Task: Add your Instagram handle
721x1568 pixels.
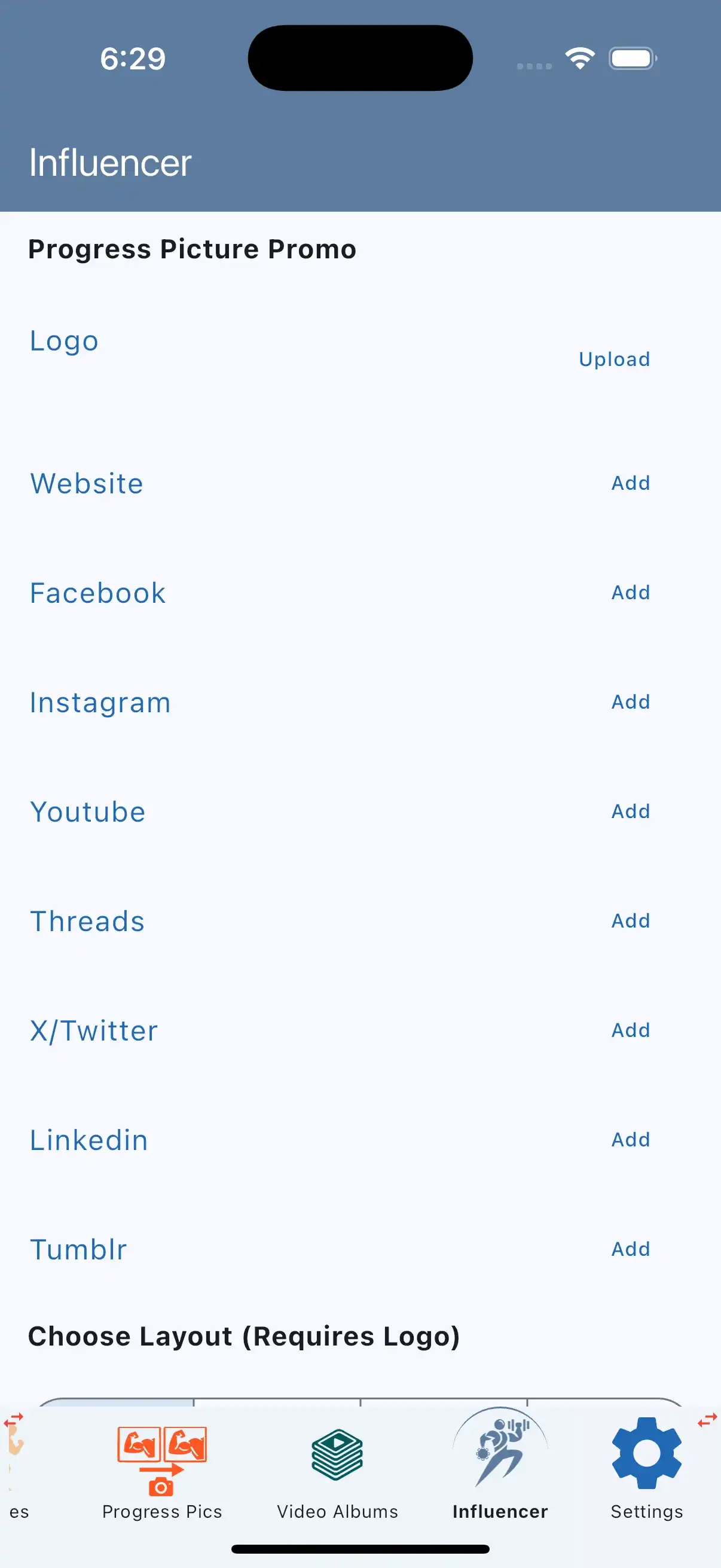Action: (630, 703)
